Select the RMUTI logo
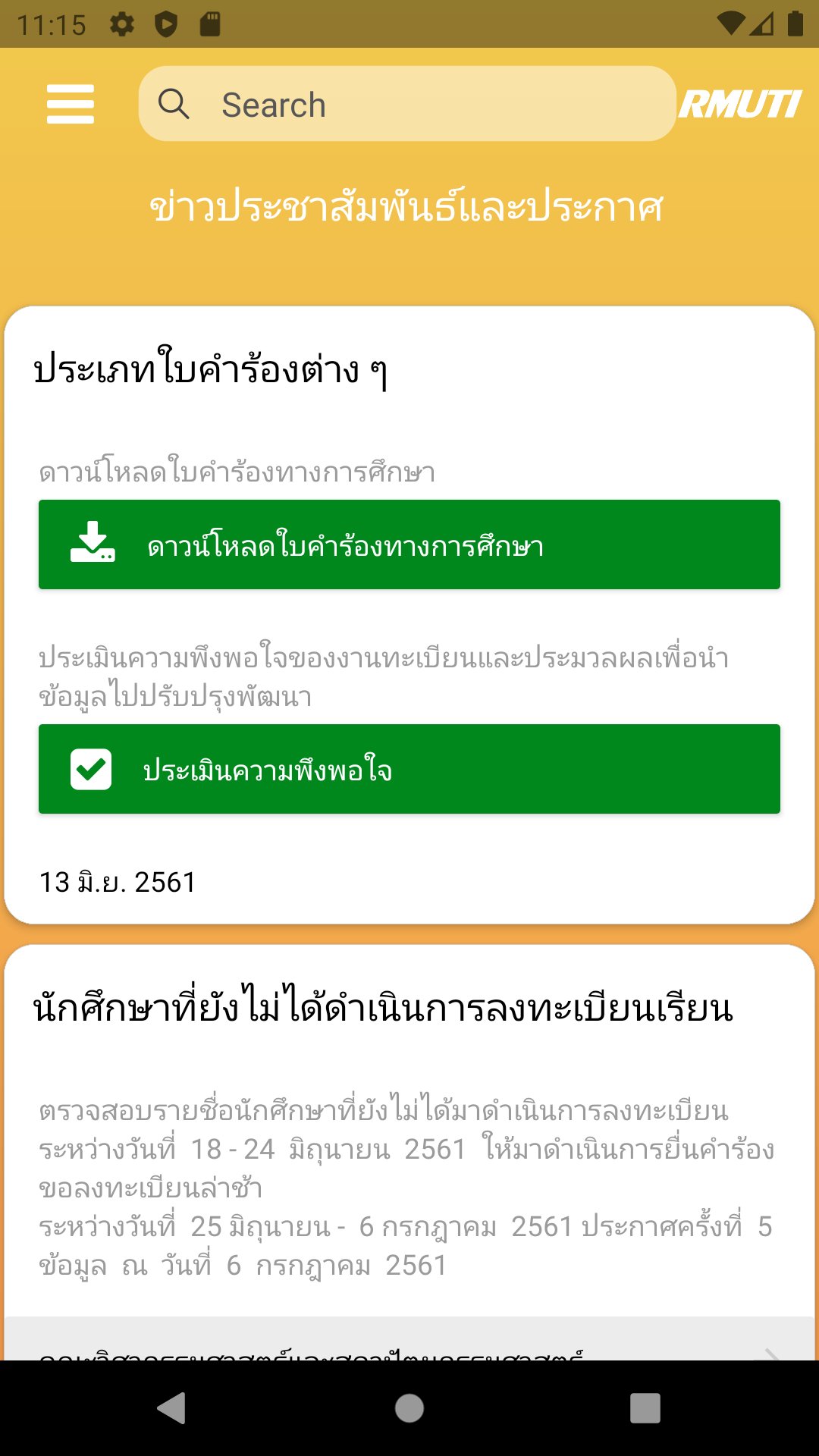819x1456 pixels. point(742,104)
